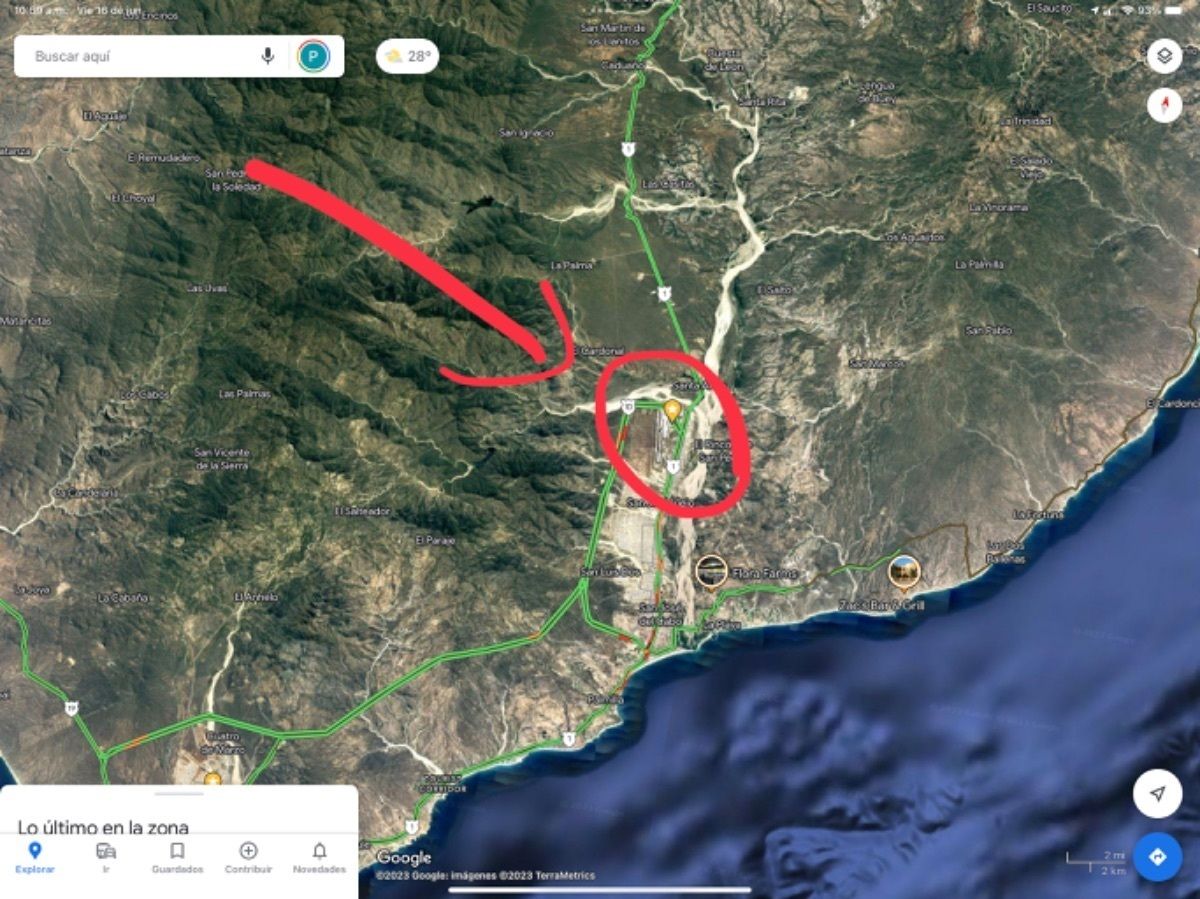Open the map layers selector
Viewport: 1200px width, 899px height.
(x=1164, y=56)
